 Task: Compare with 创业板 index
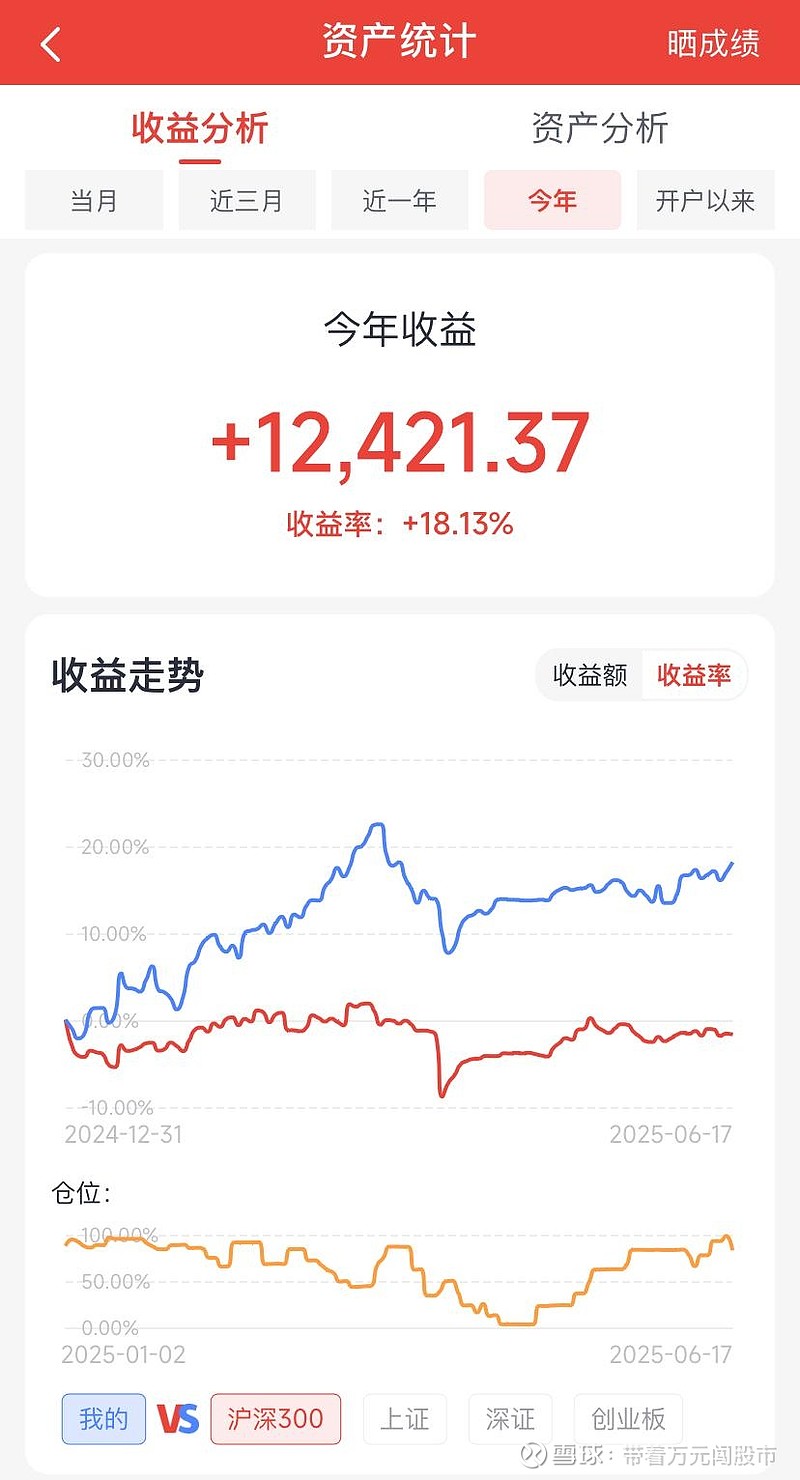pos(628,1419)
